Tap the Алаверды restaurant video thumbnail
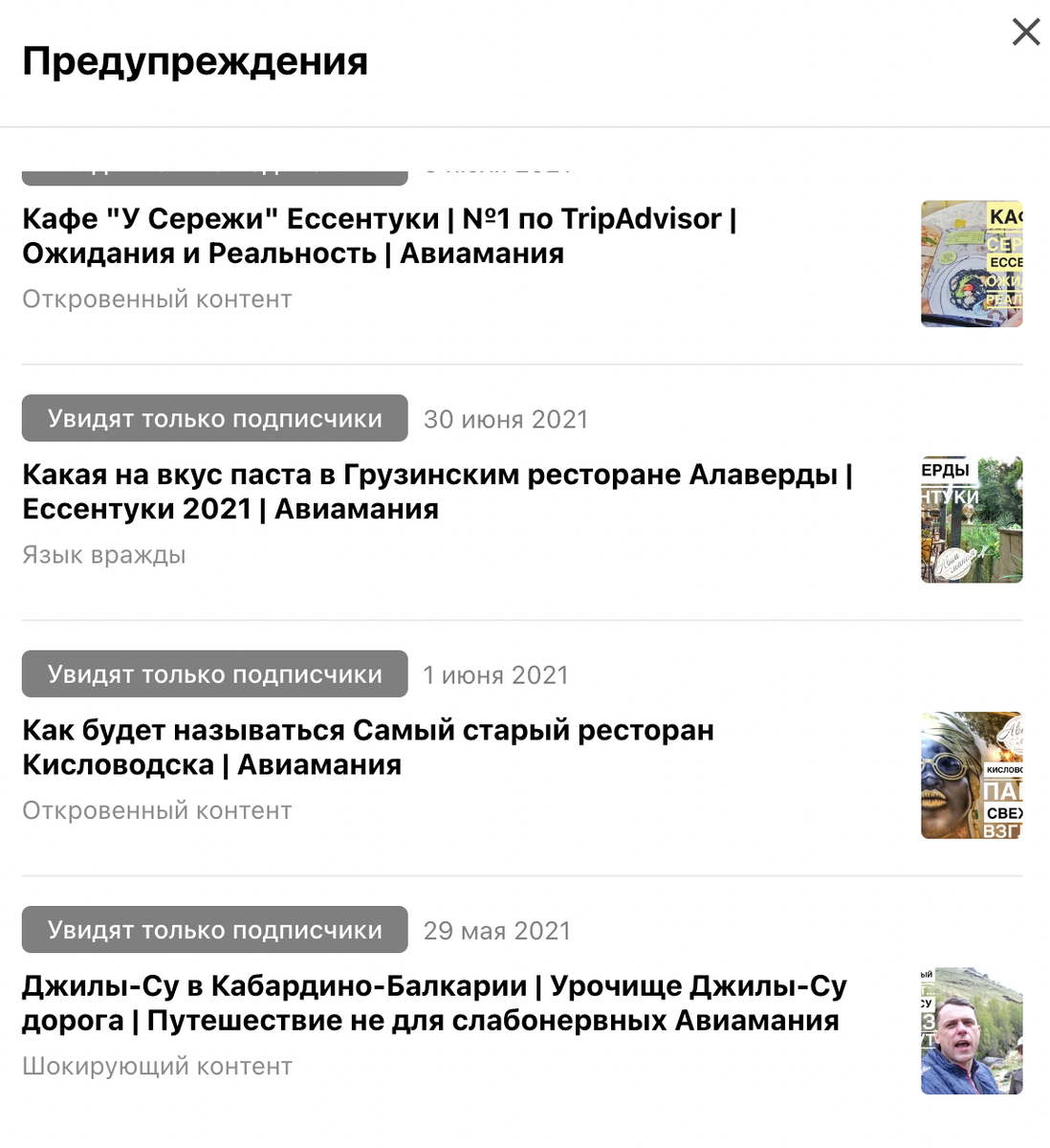 972,519
